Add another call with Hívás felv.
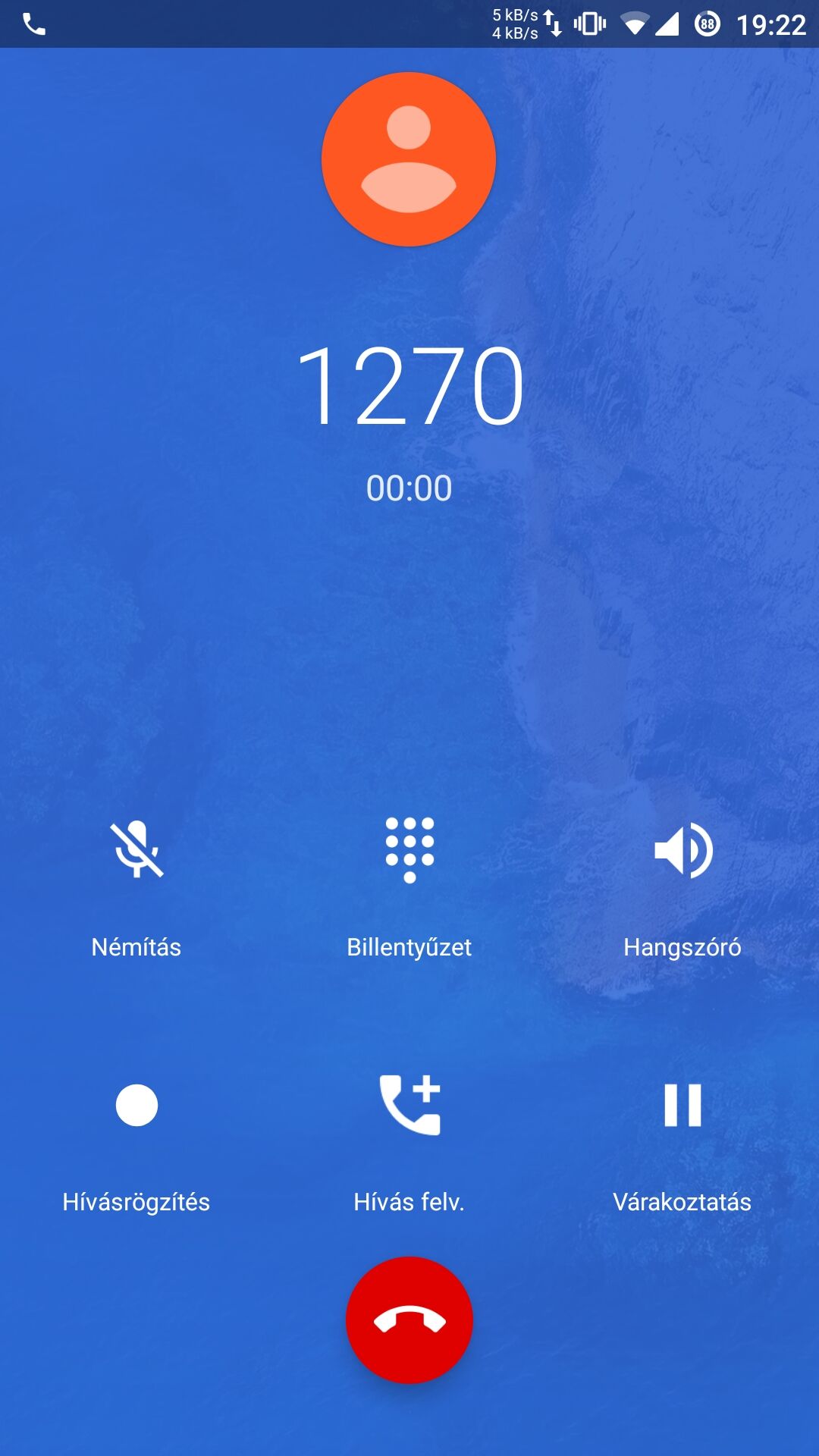This screenshot has width=819, height=1456. (x=409, y=1106)
